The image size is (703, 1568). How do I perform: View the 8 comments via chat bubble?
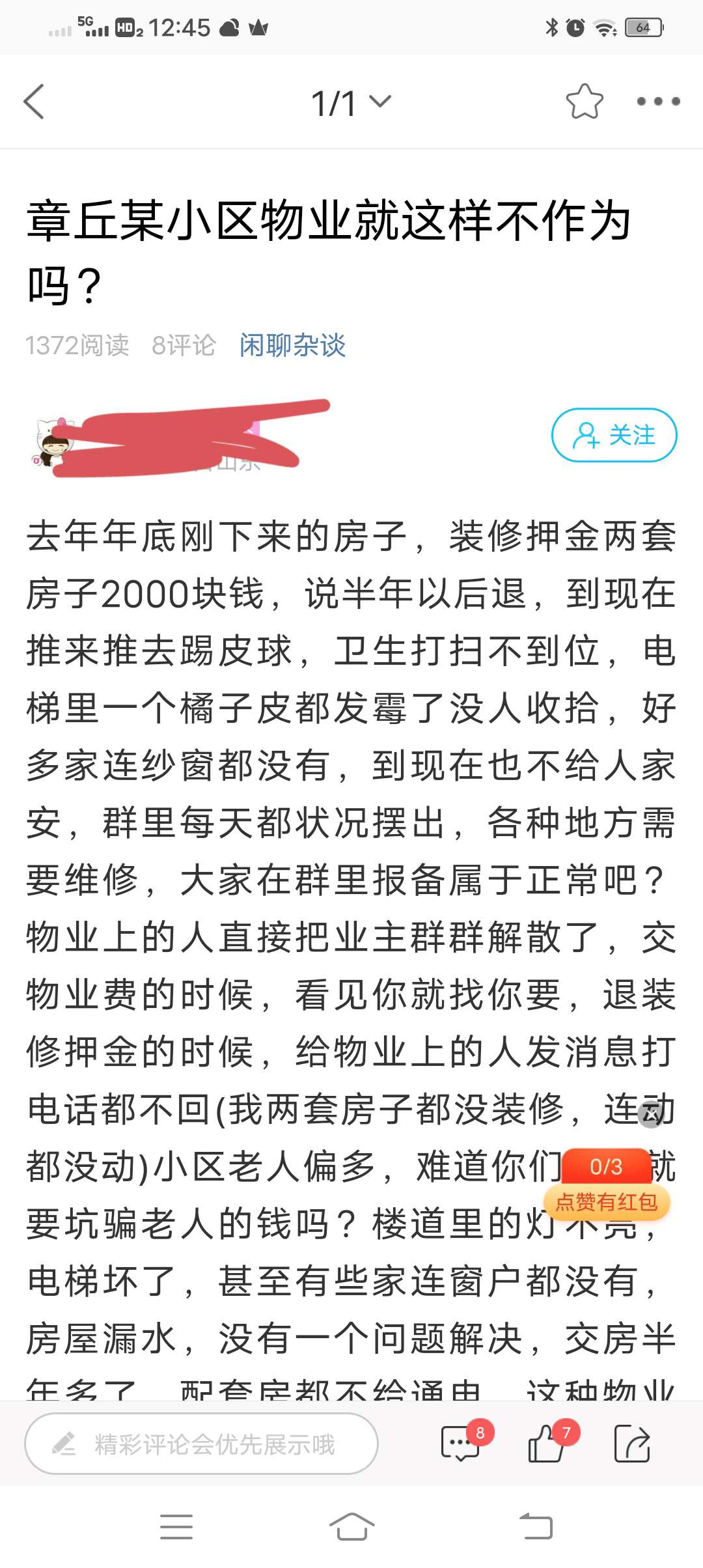(x=461, y=1444)
